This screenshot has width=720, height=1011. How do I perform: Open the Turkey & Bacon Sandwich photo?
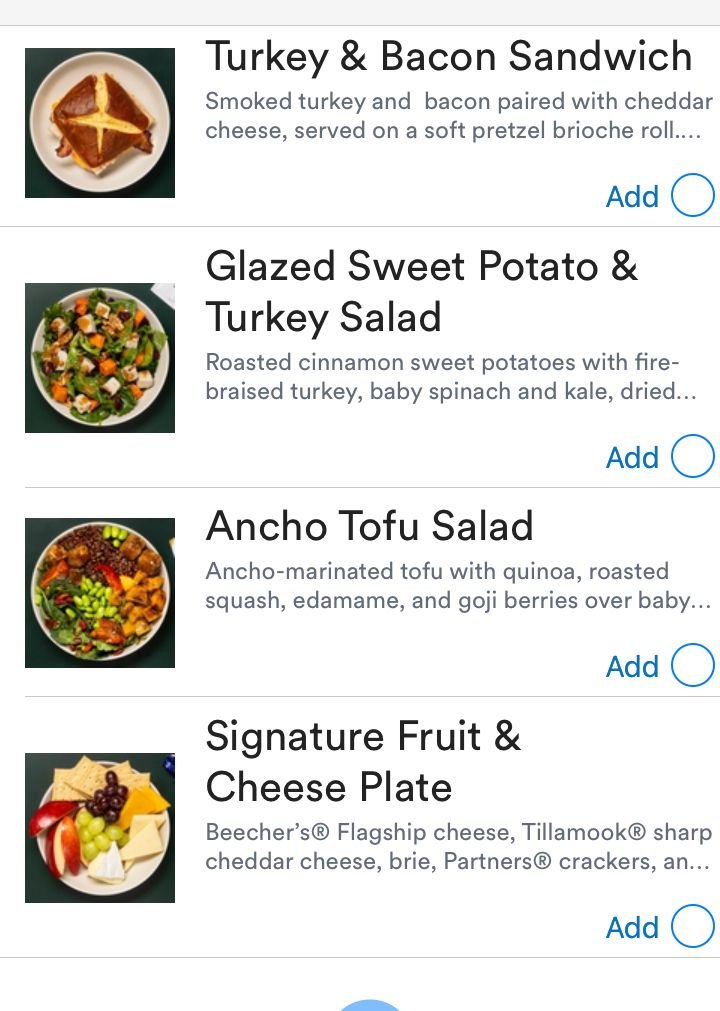(100, 123)
